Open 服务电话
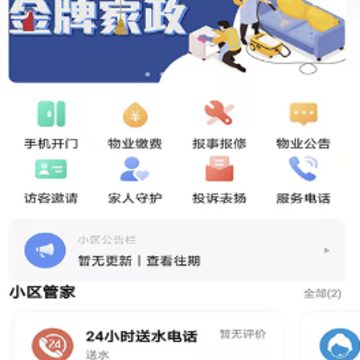This screenshot has height=360, width=360. click(x=303, y=180)
